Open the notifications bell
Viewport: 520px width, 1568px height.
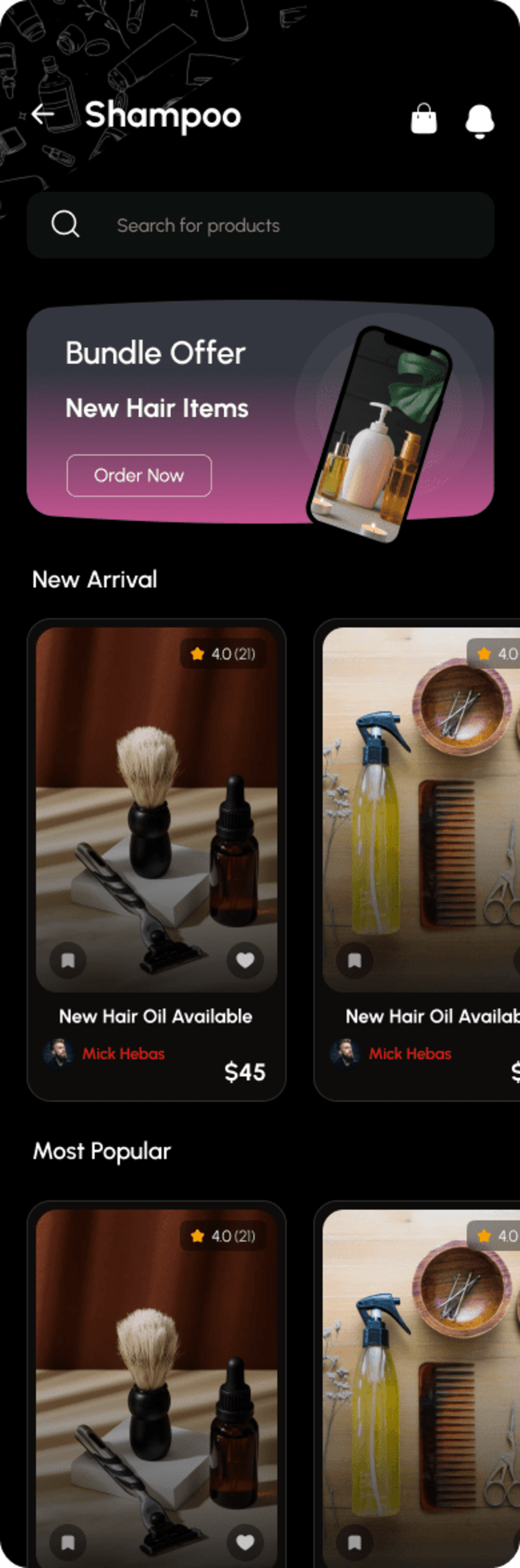coord(479,120)
